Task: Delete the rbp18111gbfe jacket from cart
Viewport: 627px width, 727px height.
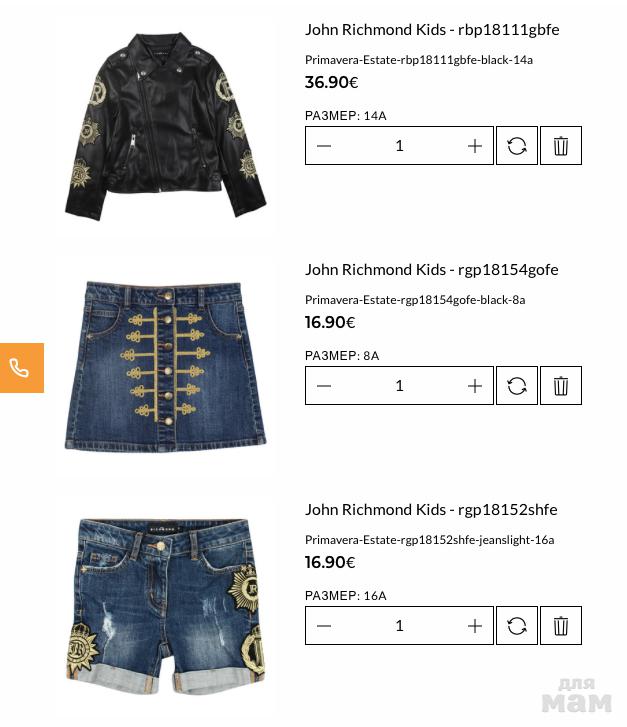Action: point(561,146)
